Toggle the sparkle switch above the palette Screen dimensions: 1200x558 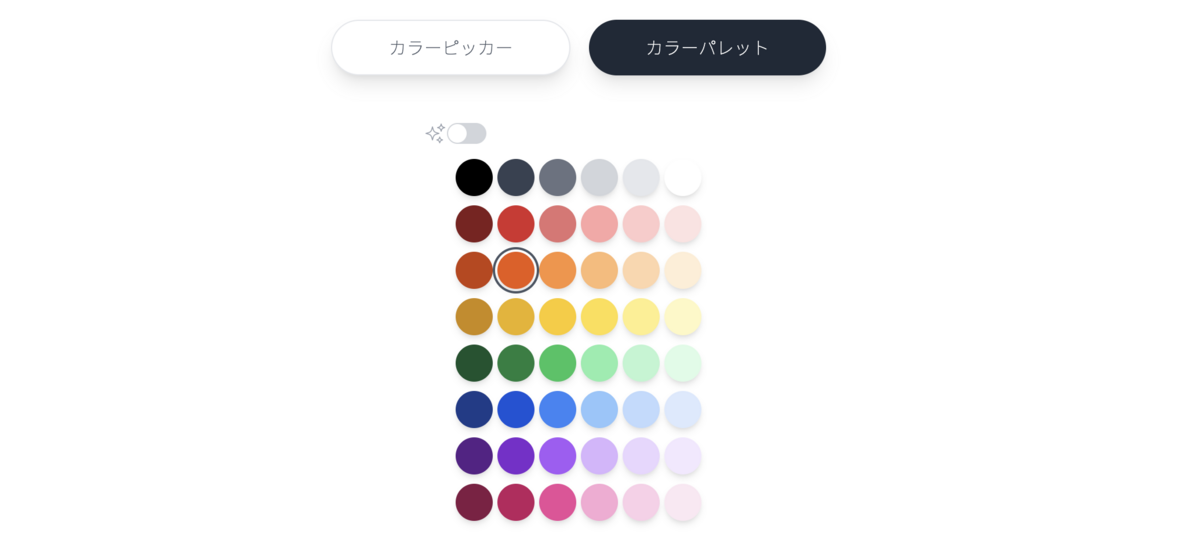[466, 133]
